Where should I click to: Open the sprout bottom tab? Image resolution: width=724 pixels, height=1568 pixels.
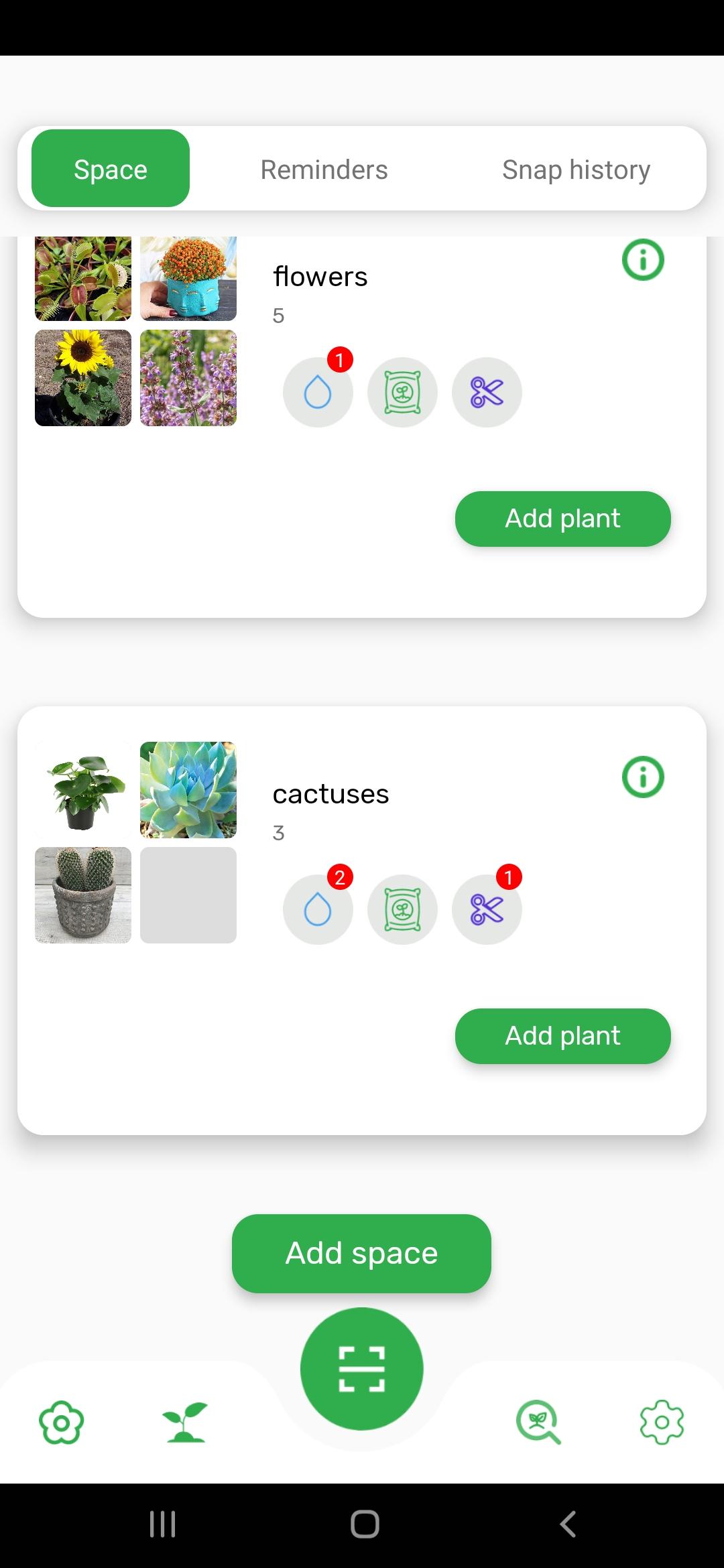point(186,1422)
